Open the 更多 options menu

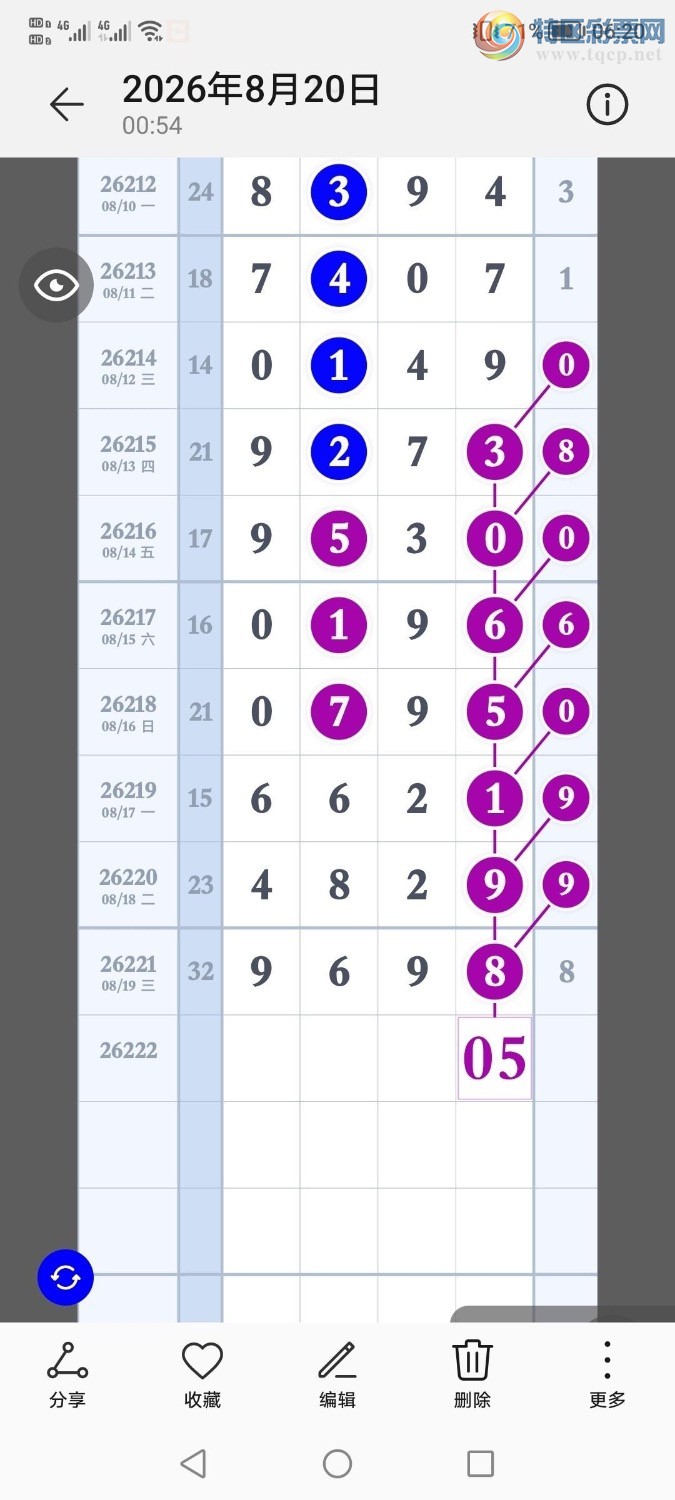tap(607, 1375)
